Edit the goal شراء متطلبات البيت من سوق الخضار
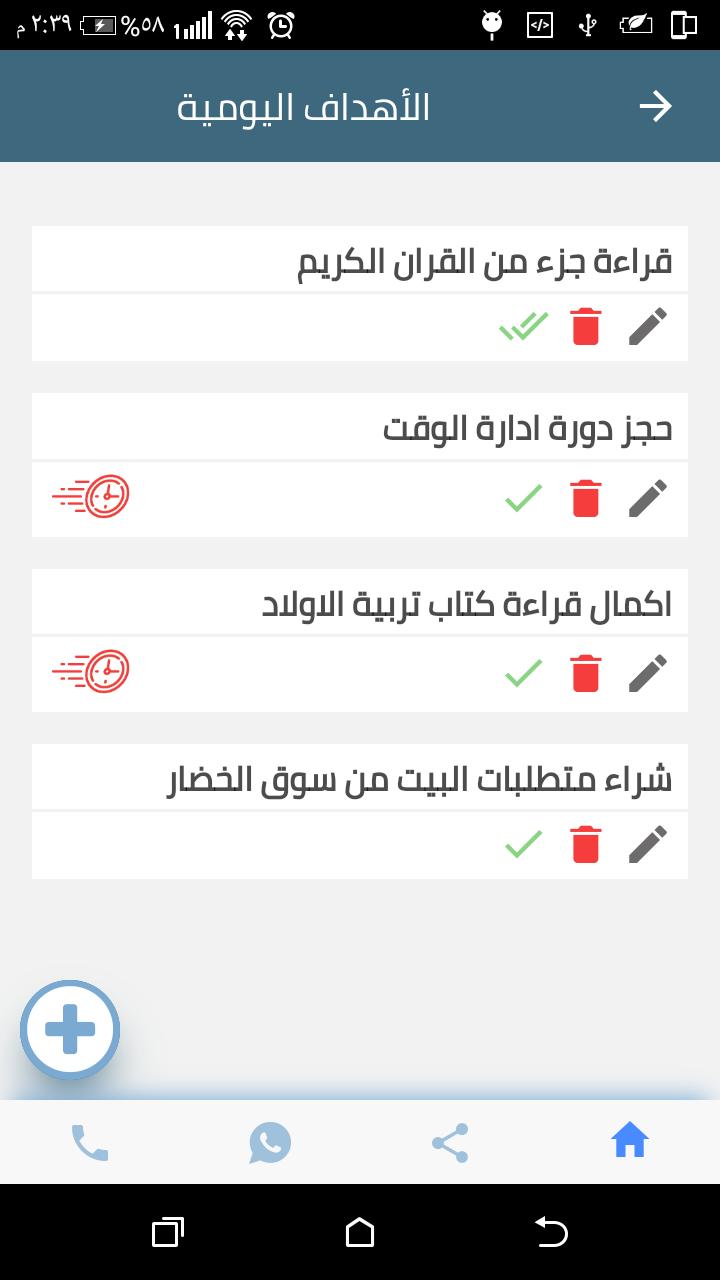 point(647,844)
